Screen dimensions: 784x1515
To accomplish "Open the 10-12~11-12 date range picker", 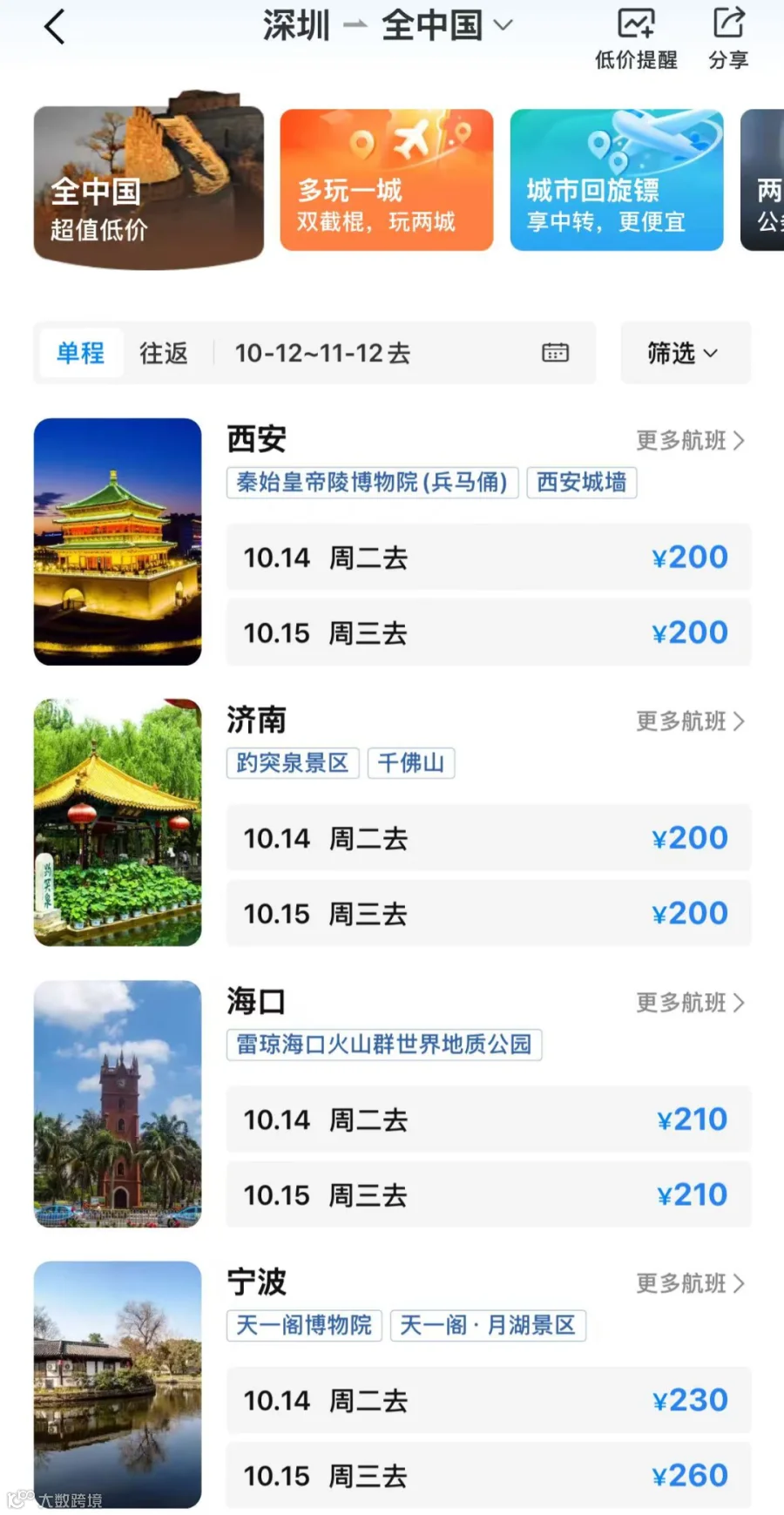I will (401, 353).
